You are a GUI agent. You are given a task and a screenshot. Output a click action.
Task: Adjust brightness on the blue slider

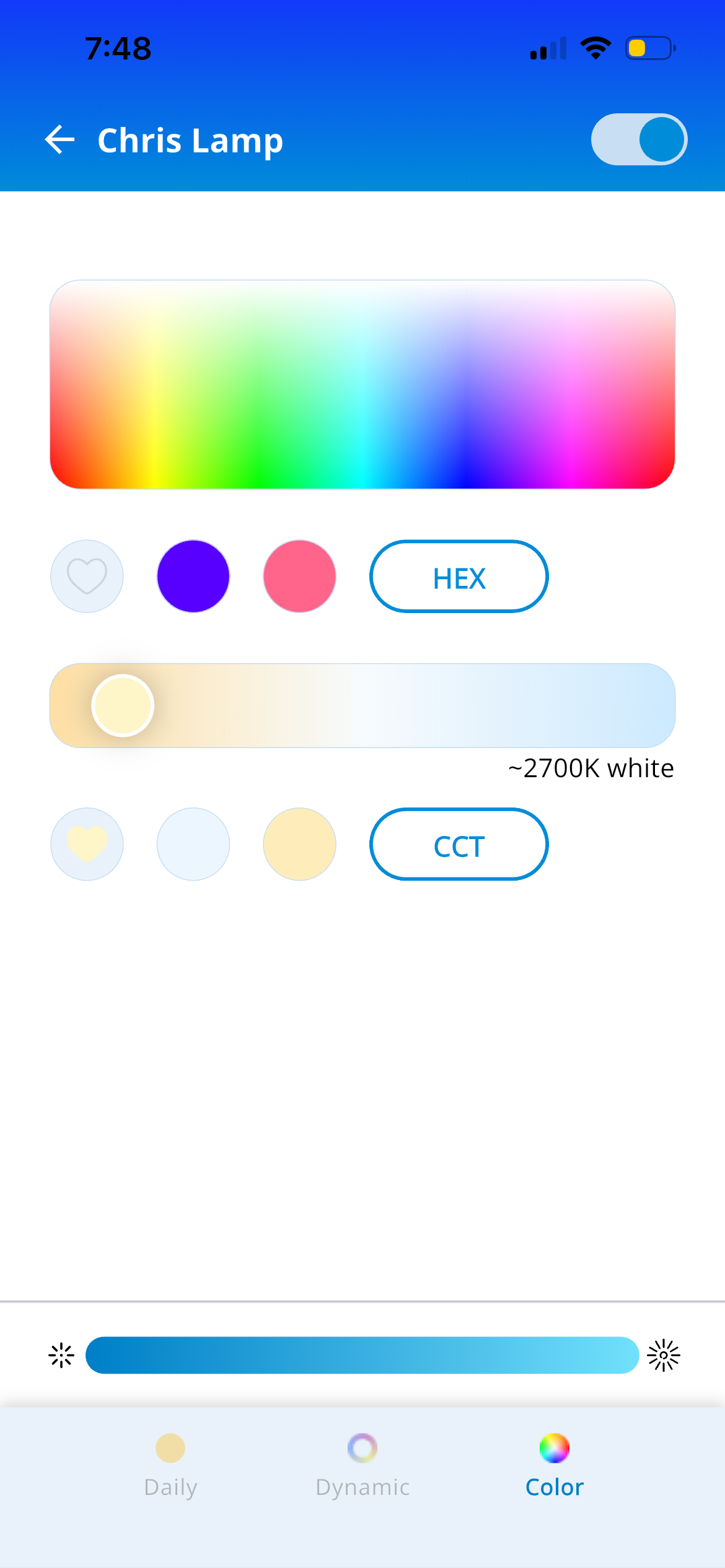pyautogui.click(x=362, y=1355)
